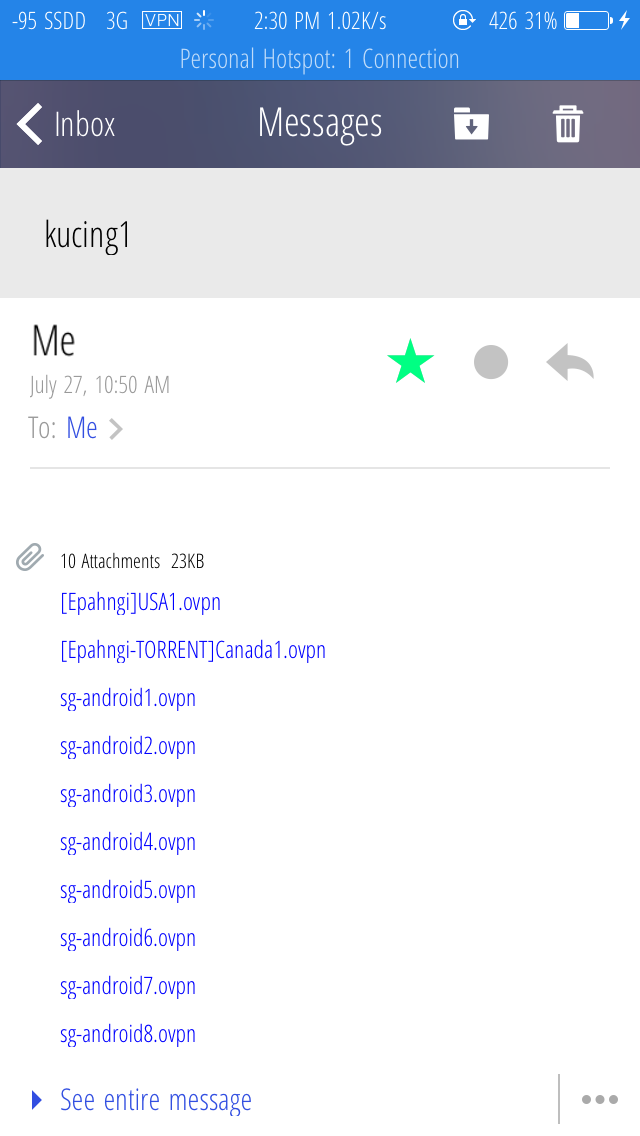View the sg-android5.ovpn file
Viewport: 640px width, 1136px height.
[128, 891]
